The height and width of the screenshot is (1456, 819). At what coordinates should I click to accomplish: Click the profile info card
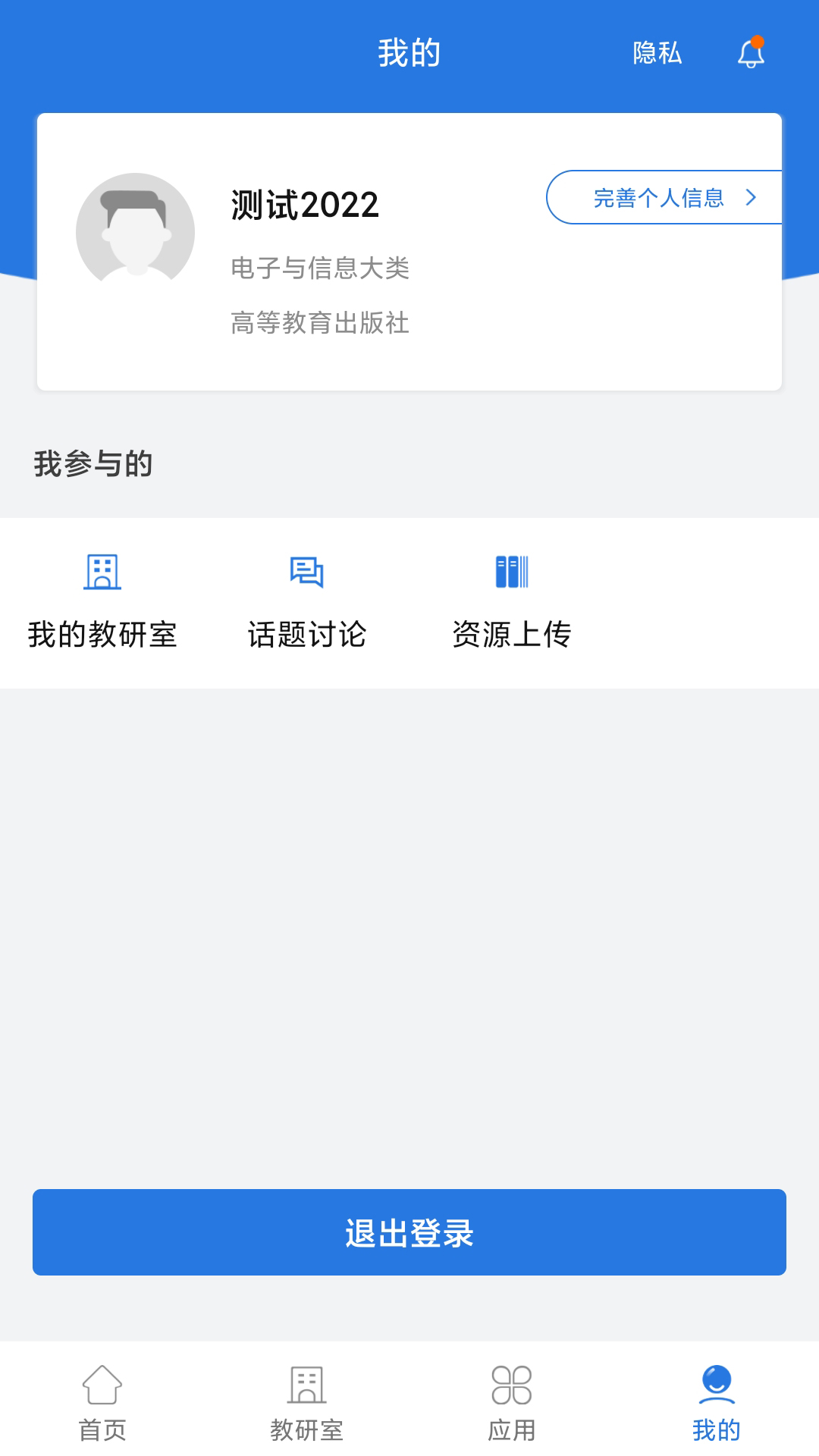click(409, 250)
